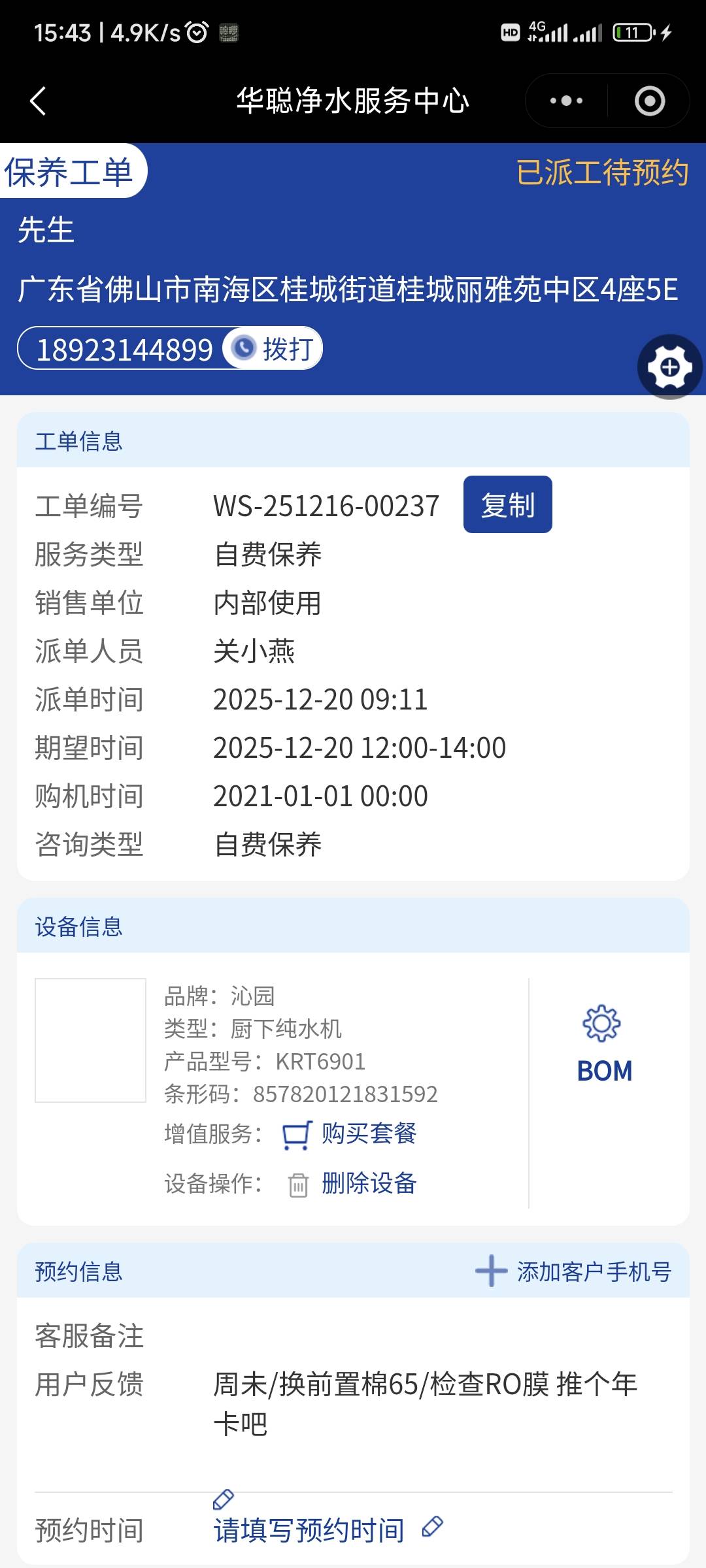Close the mini program via the circle icon
The image size is (706, 1568).
click(649, 101)
